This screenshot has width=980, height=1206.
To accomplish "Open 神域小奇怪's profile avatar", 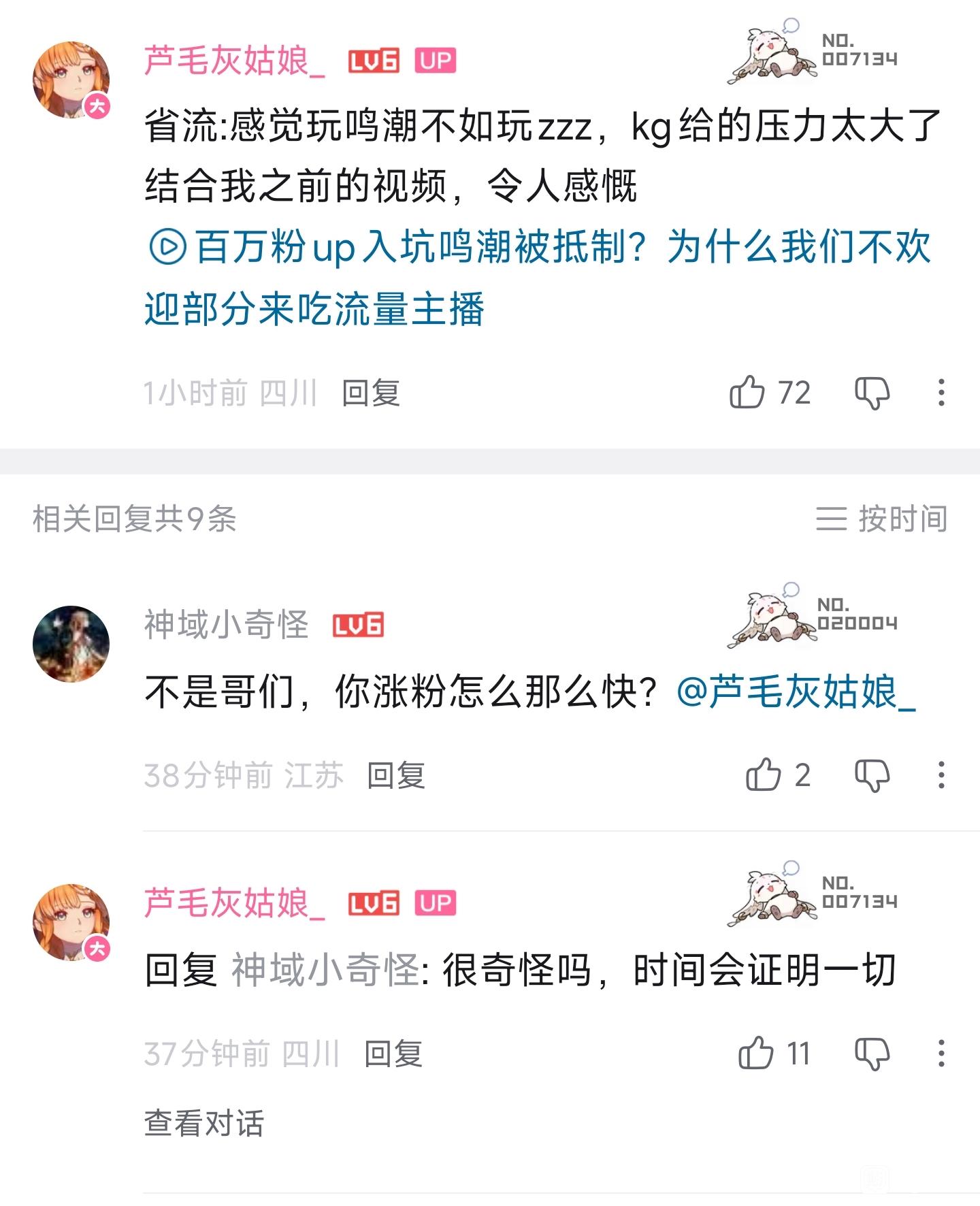I will [71, 643].
